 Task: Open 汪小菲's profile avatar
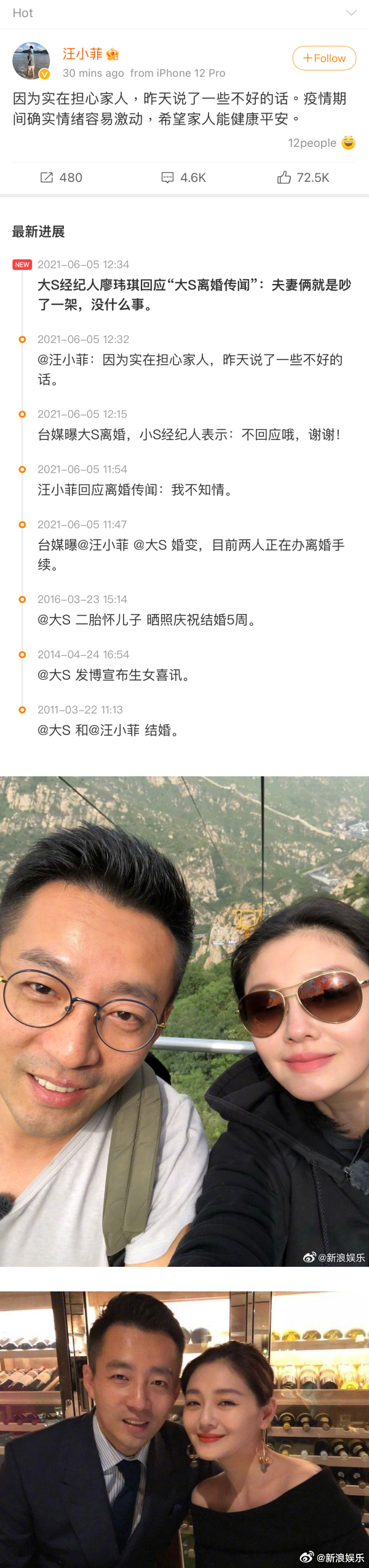pos(31,61)
